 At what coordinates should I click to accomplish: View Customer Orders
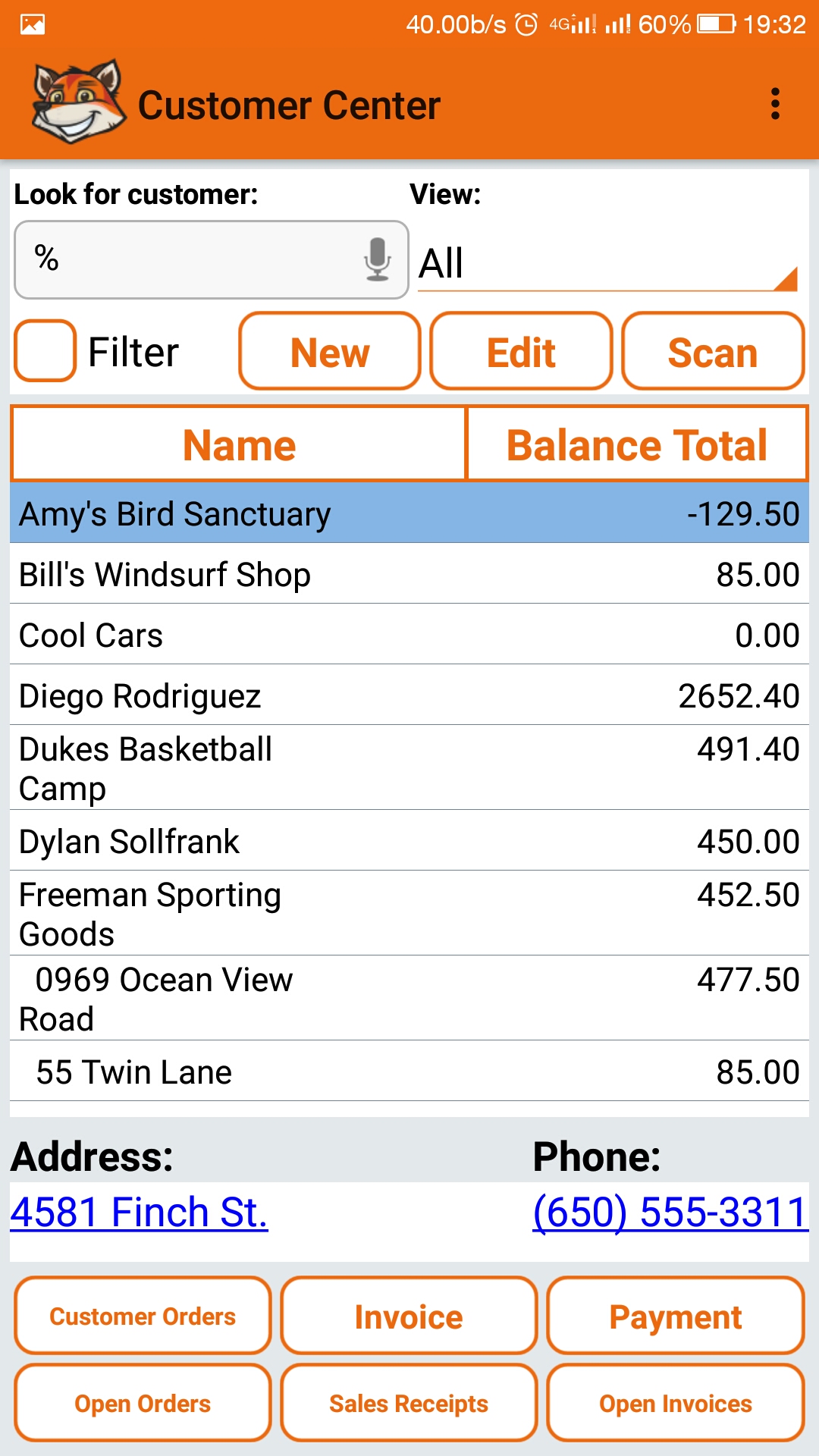pyautogui.click(x=143, y=1316)
